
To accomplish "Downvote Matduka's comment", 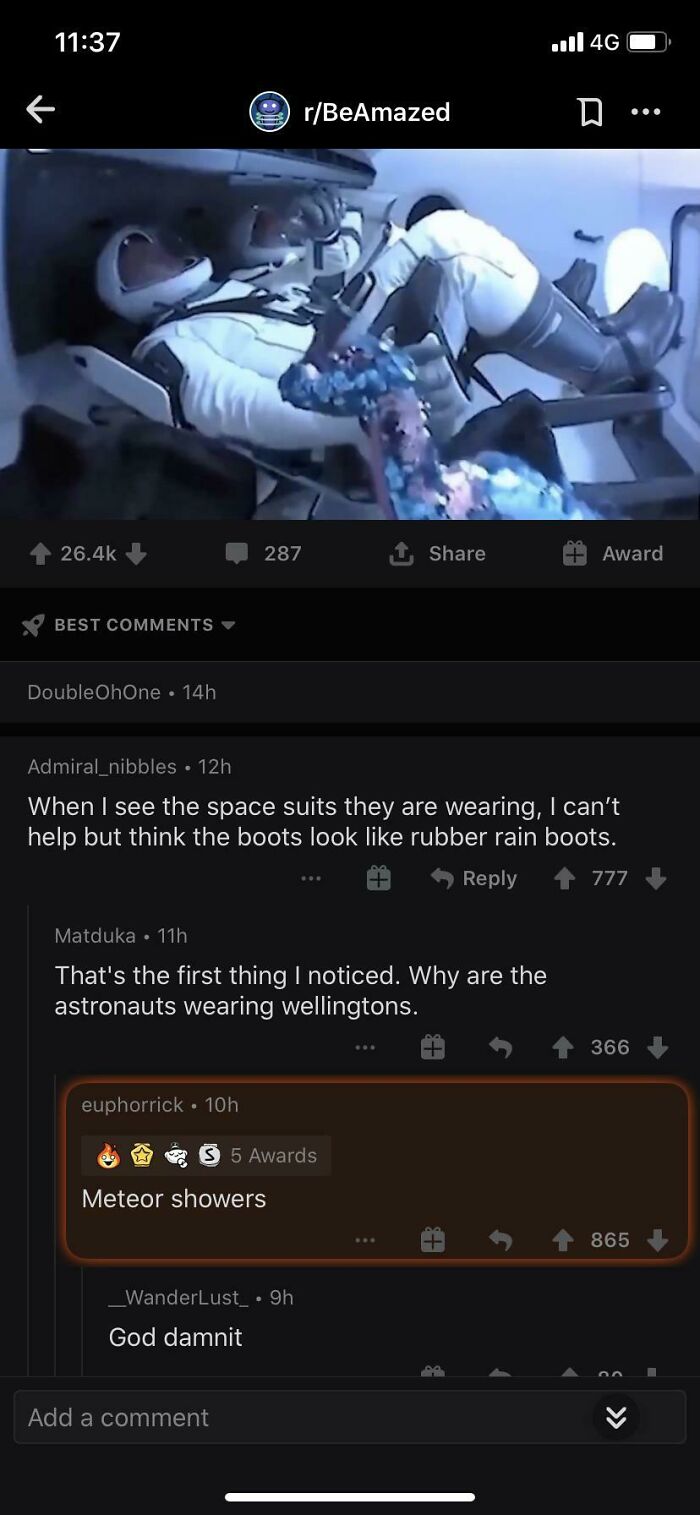I will pyautogui.click(x=656, y=1047).
